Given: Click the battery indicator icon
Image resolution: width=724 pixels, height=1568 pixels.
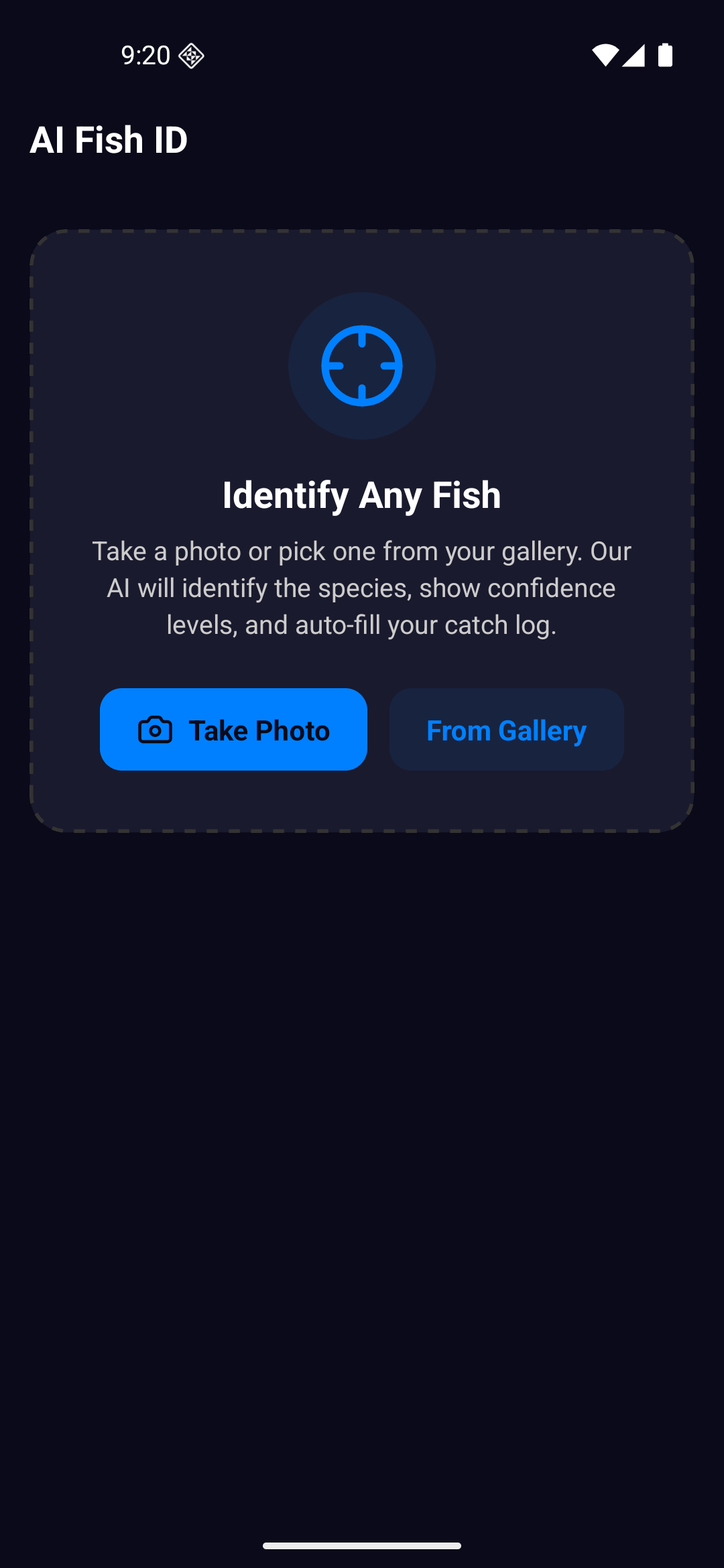Looking at the screenshot, I should (665, 57).
